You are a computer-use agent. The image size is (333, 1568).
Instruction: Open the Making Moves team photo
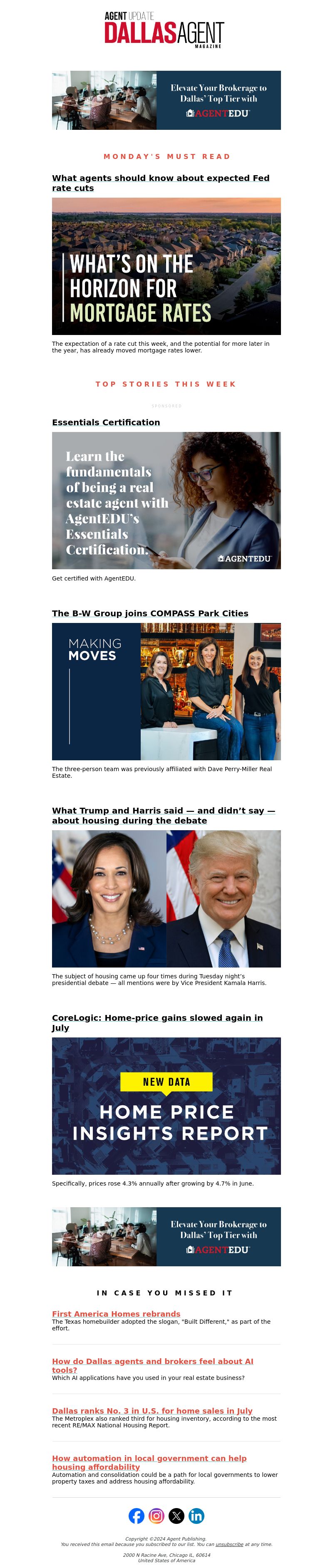click(x=166, y=691)
